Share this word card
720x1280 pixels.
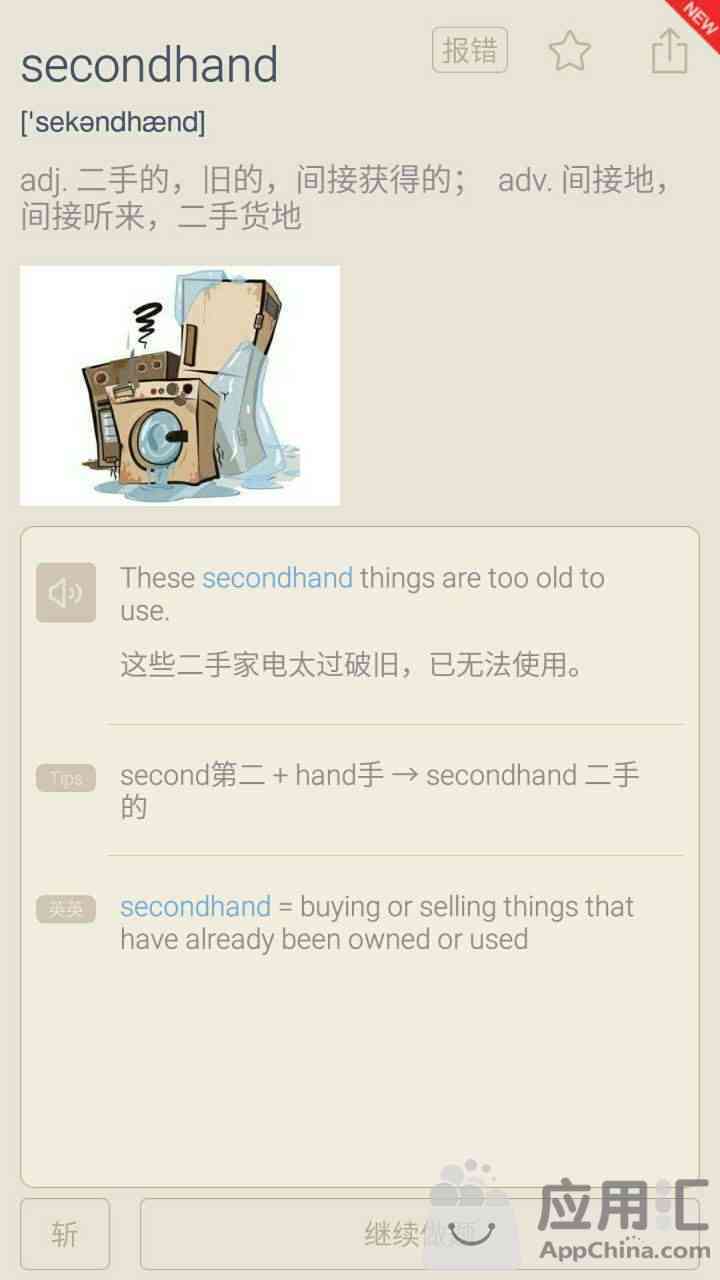pos(669,51)
